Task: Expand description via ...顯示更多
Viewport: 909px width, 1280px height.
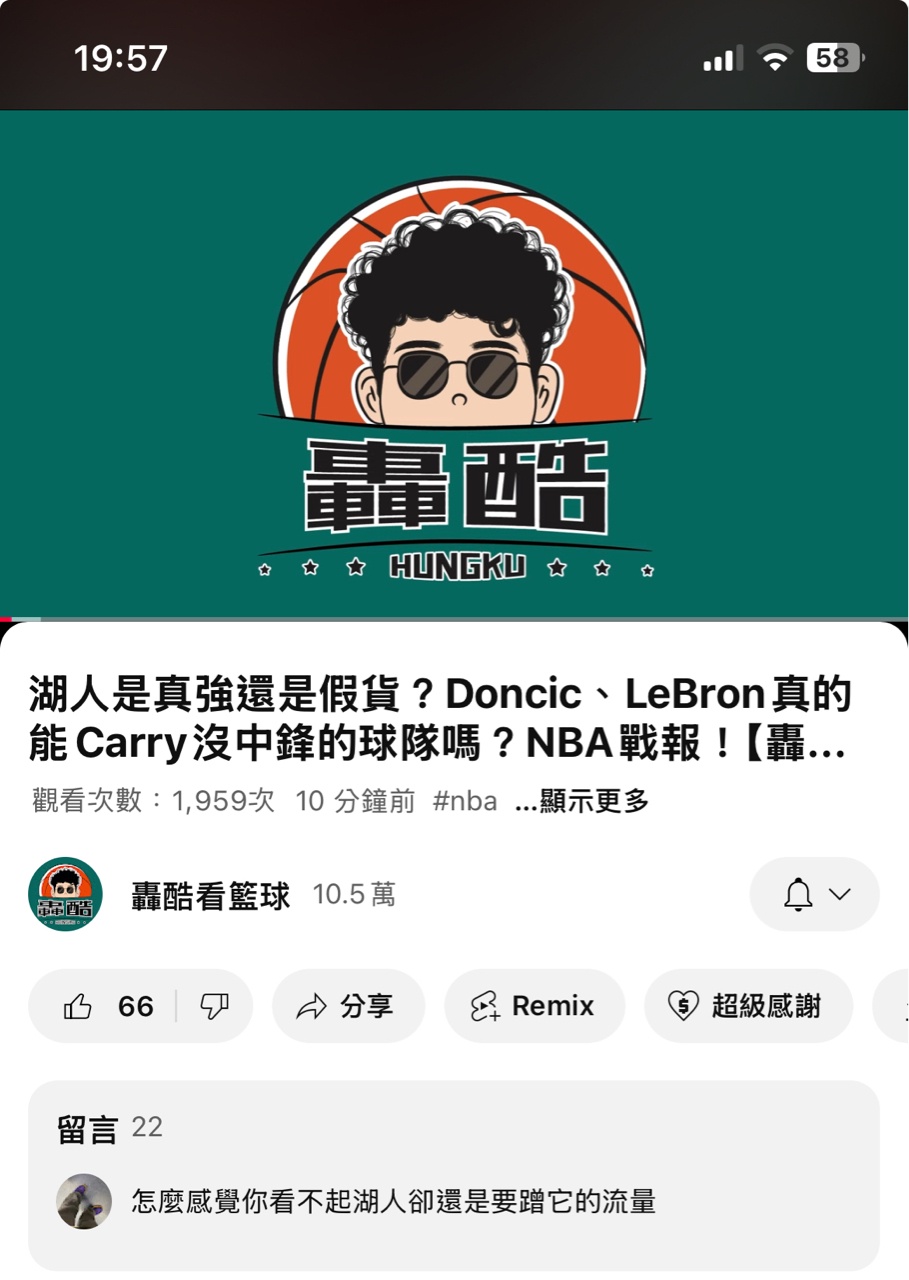Action: pos(581,801)
